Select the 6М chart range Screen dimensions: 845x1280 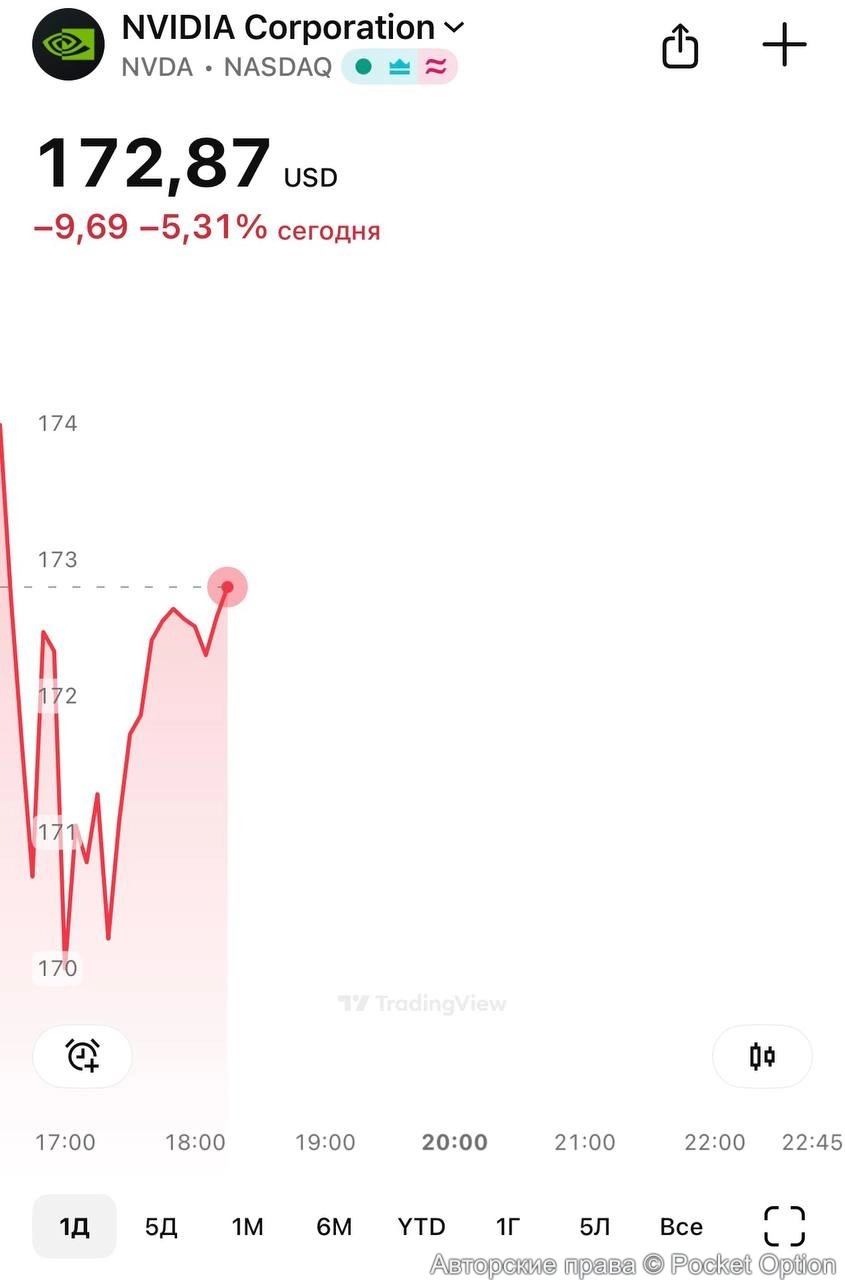334,1226
